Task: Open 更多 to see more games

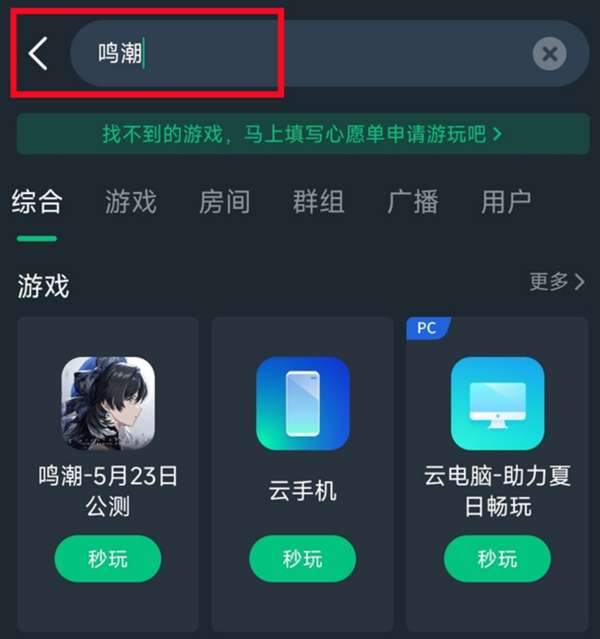Action: 556,283
